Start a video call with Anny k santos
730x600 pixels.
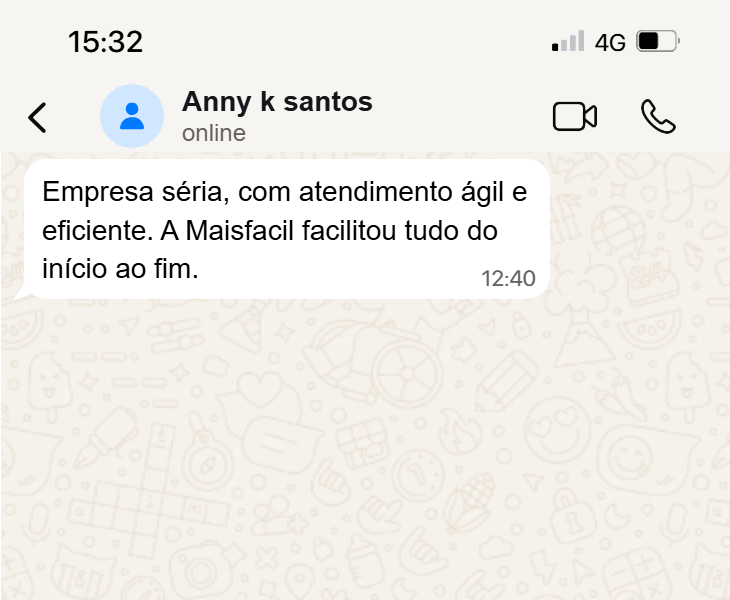click(x=574, y=117)
